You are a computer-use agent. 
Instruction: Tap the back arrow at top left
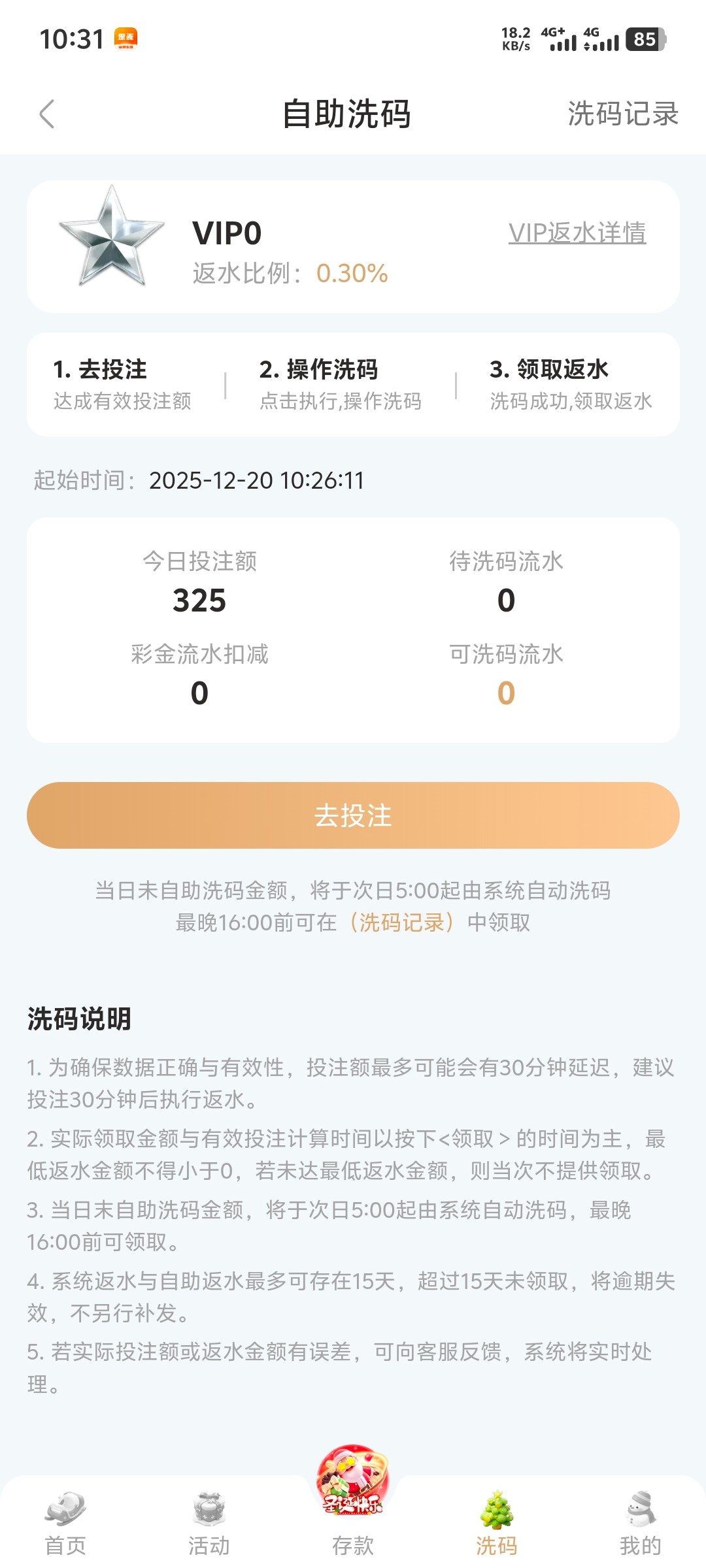pyautogui.click(x=46, y=114)
